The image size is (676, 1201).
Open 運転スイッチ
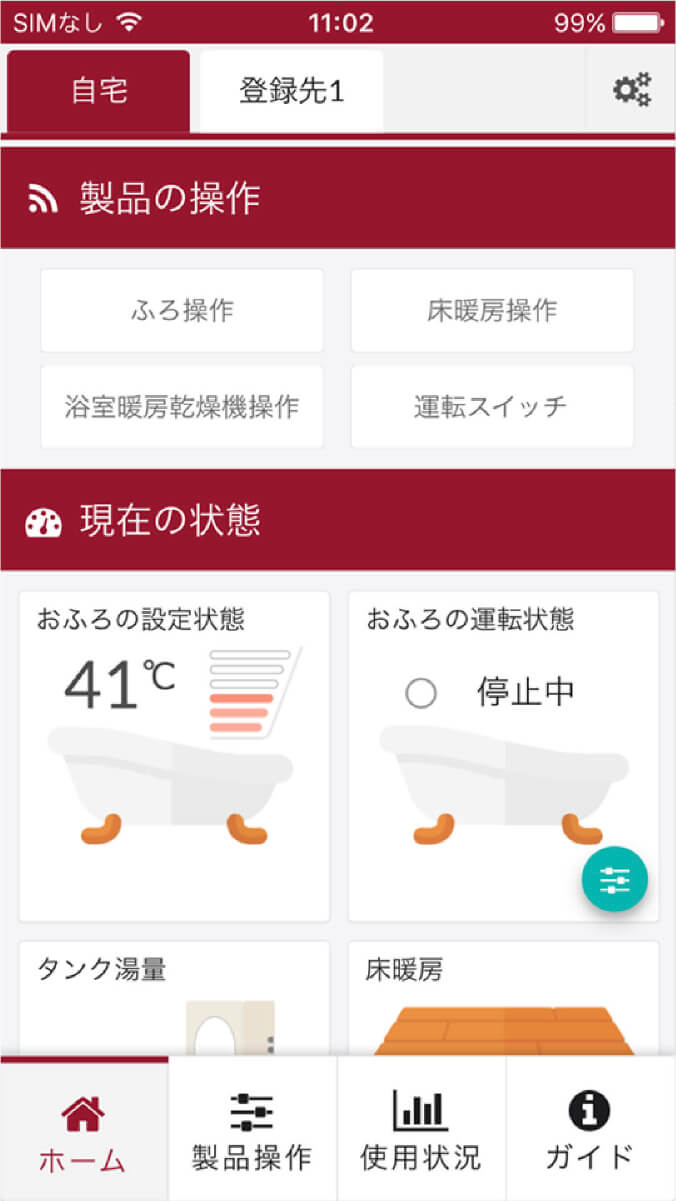click(492, 406)
